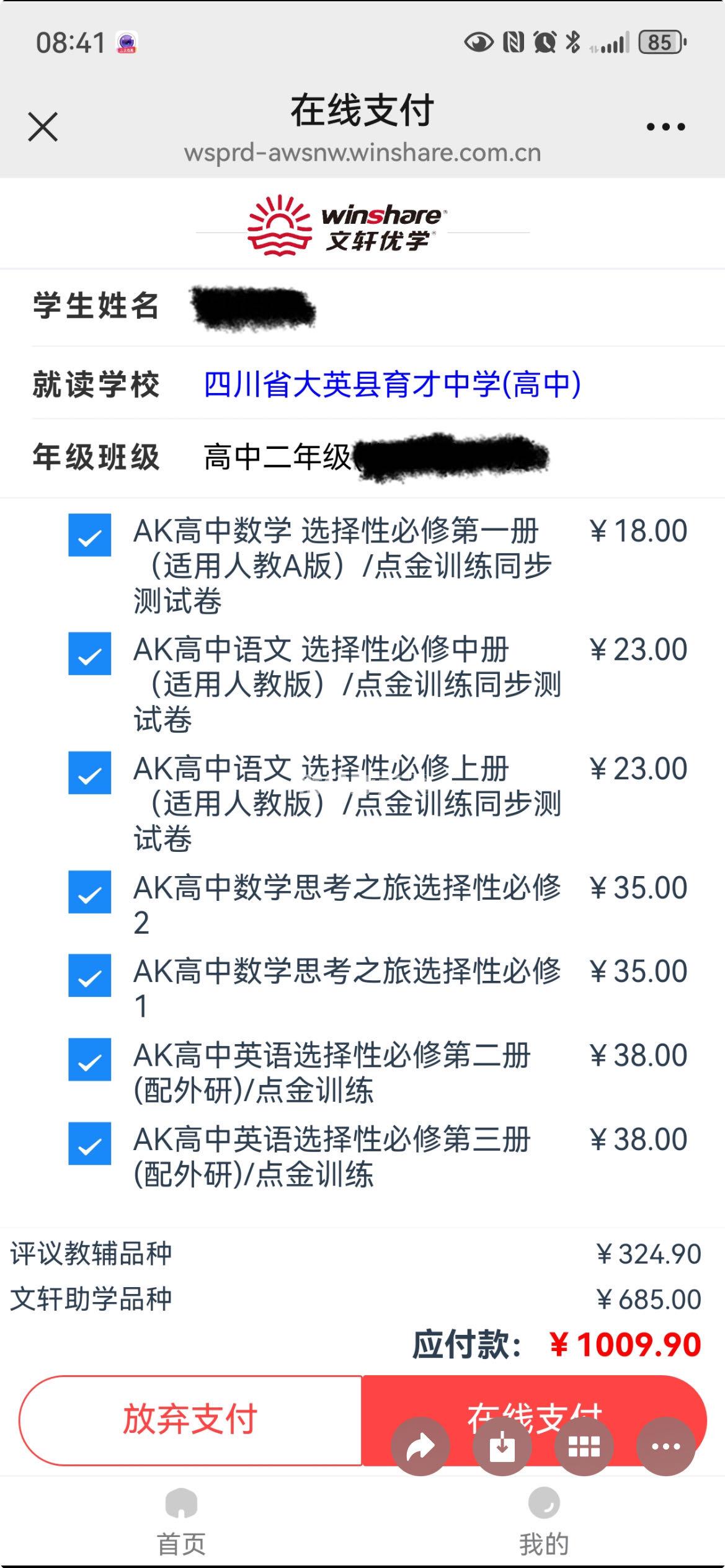Image resolution: width=725 pixels, height=1568 pixels.
Task: Open the floating grid menu icon
Action: point(584,1446)
